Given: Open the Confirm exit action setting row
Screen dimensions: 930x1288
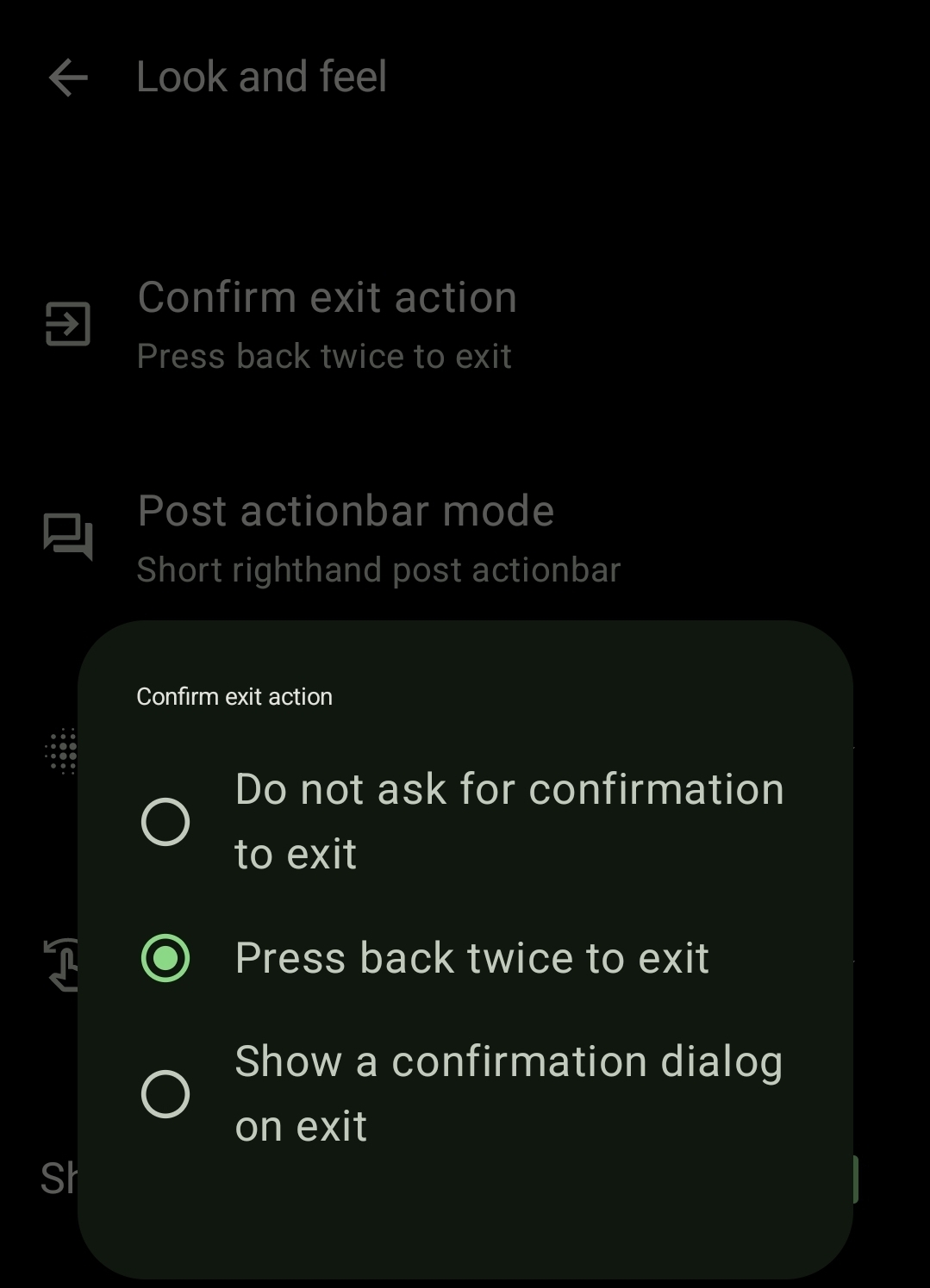Looking at the screenshot, I should [327, 324].
